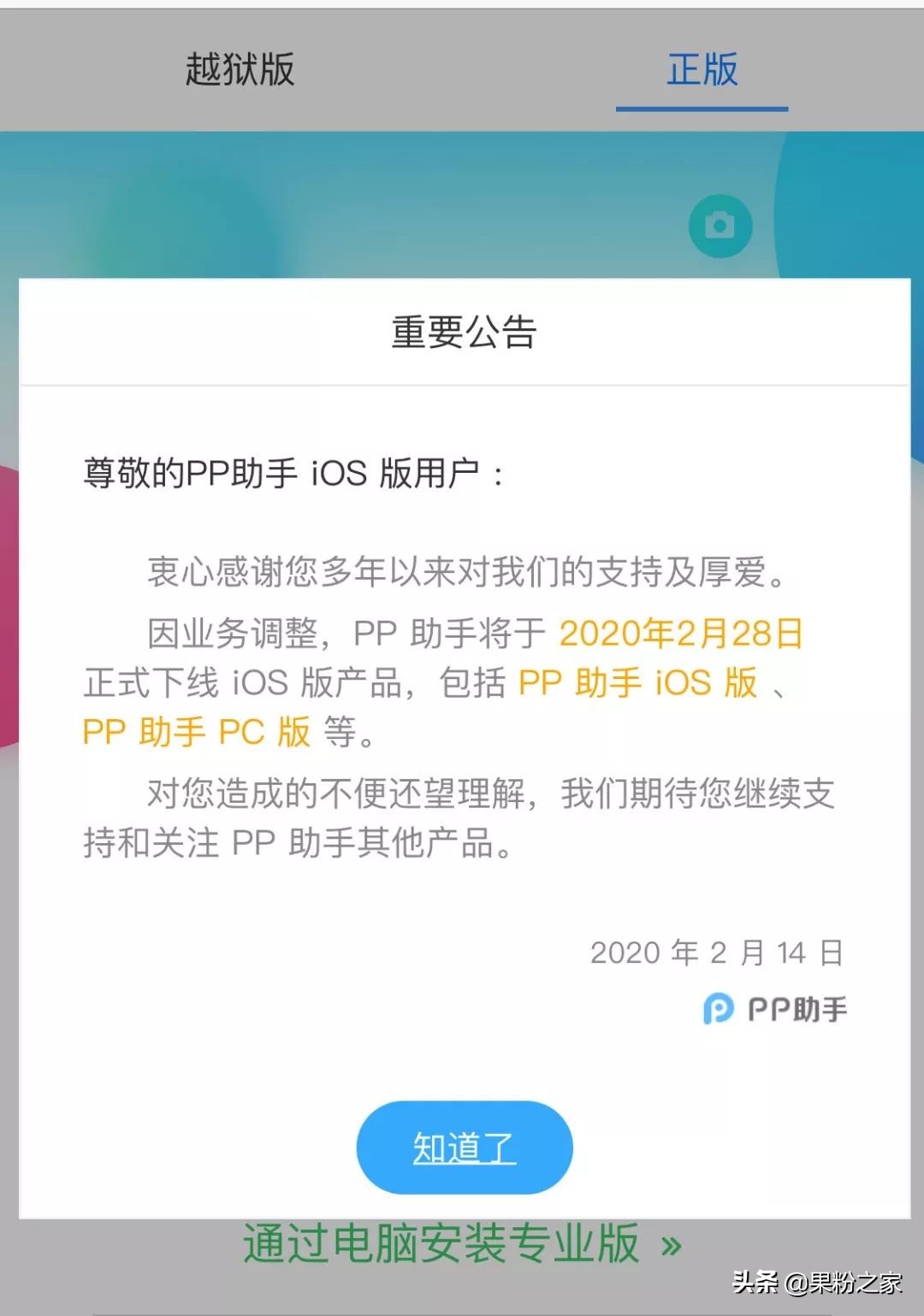The height and width of the screenshot is (1316, 924).
Task: Click the camera icon in the banner
Action: (x=721, y=226)
